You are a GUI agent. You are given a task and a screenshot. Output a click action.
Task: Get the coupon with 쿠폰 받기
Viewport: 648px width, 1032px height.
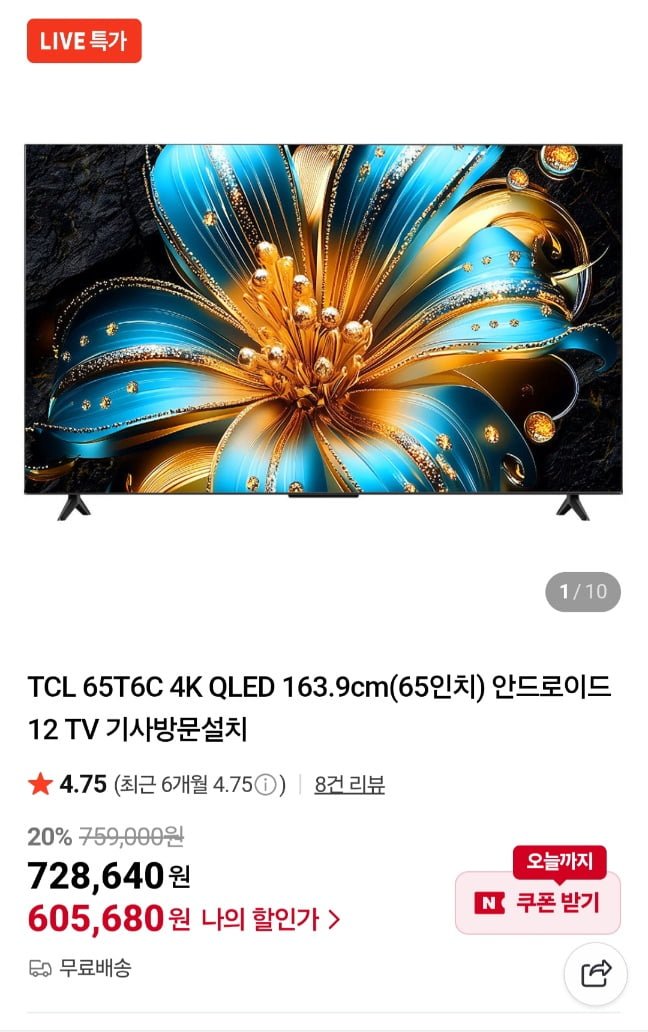click(538, 903)
